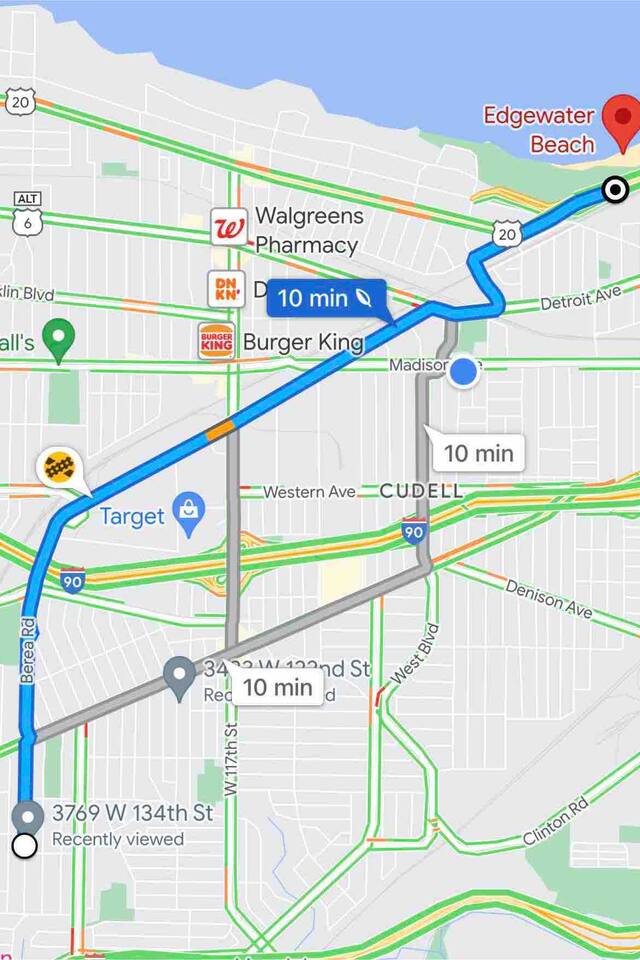Show the yellow road incident icon details
Image resolution: width=640 pixels, height=960 pixels.
58,467
